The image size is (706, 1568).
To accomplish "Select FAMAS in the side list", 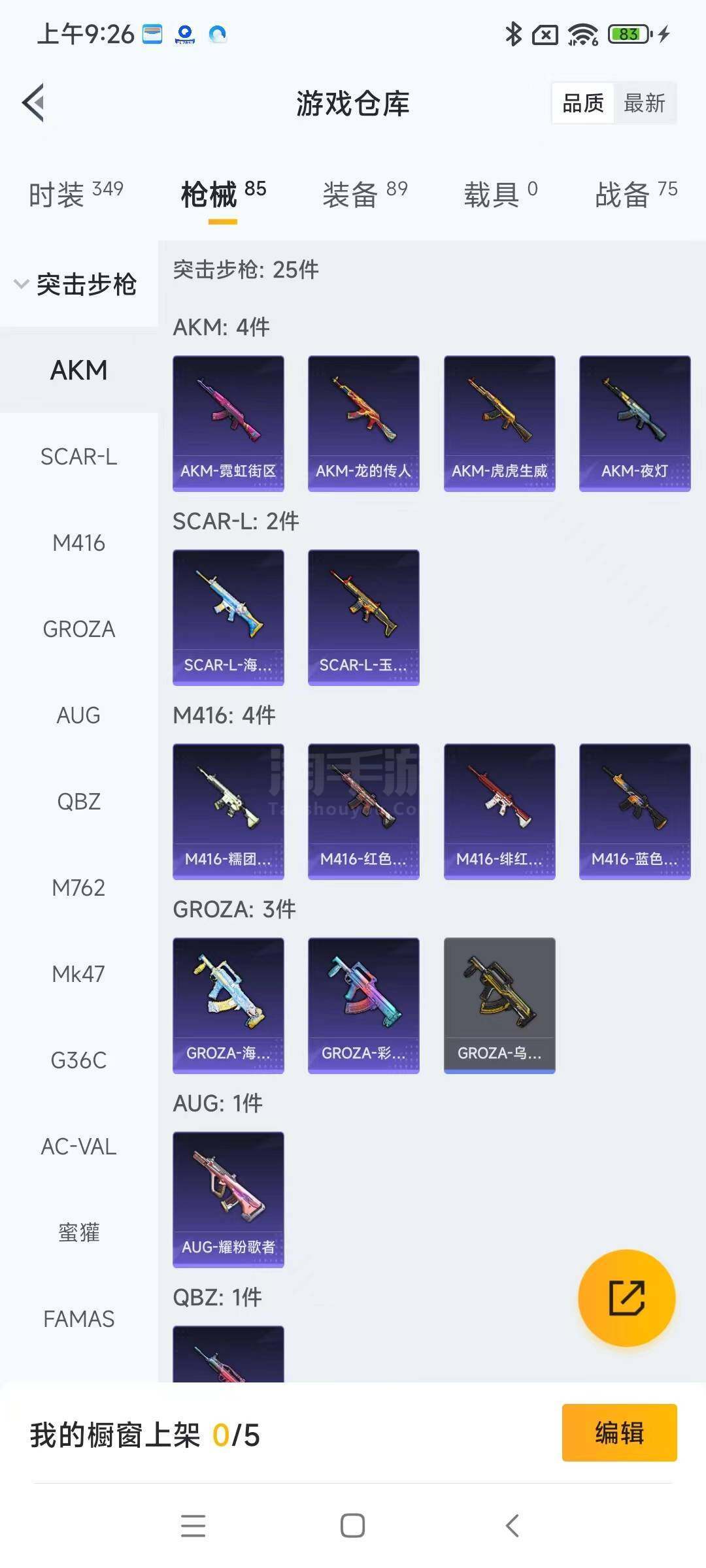I will (x=78, y=1318).
